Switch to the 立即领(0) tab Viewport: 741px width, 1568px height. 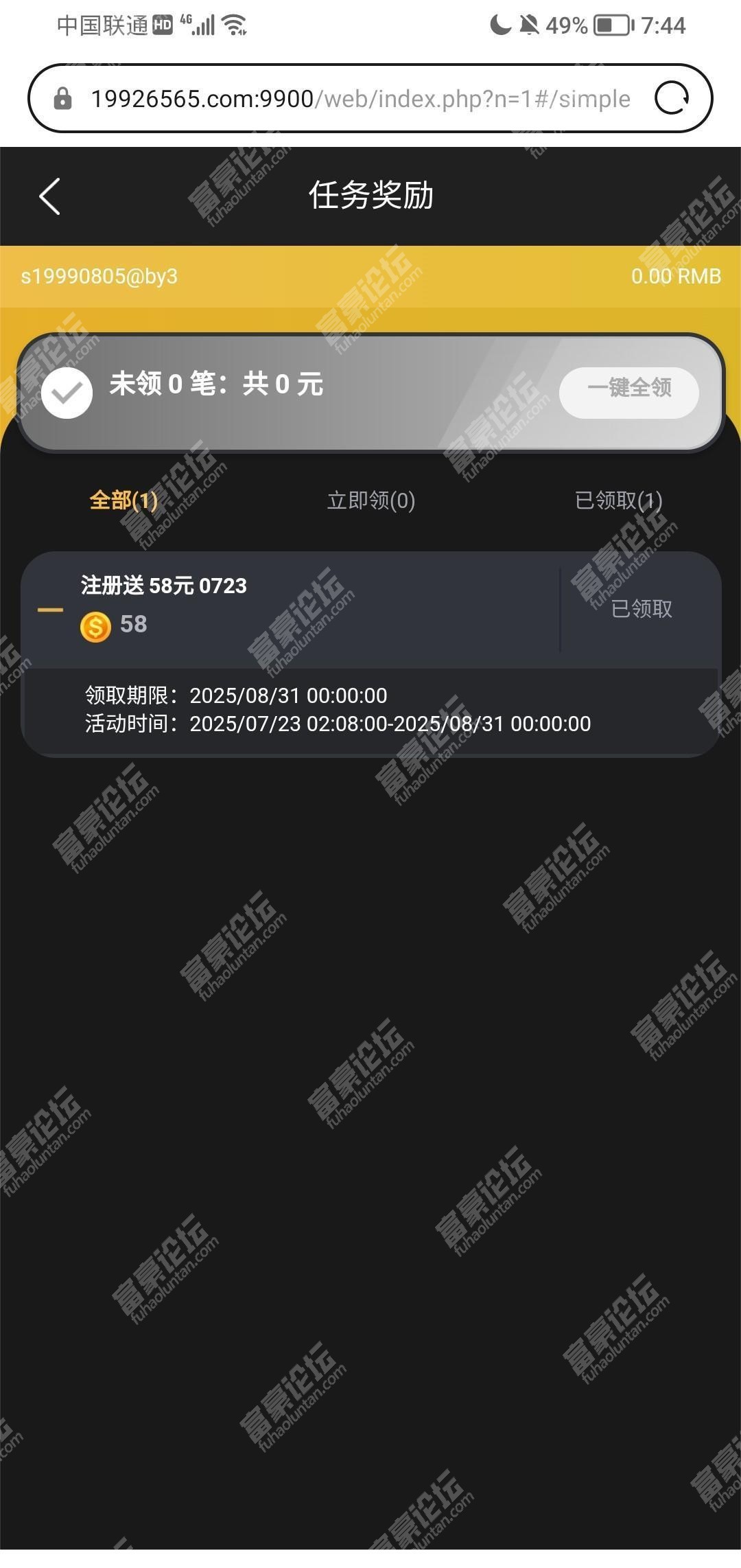coord(370,500)
